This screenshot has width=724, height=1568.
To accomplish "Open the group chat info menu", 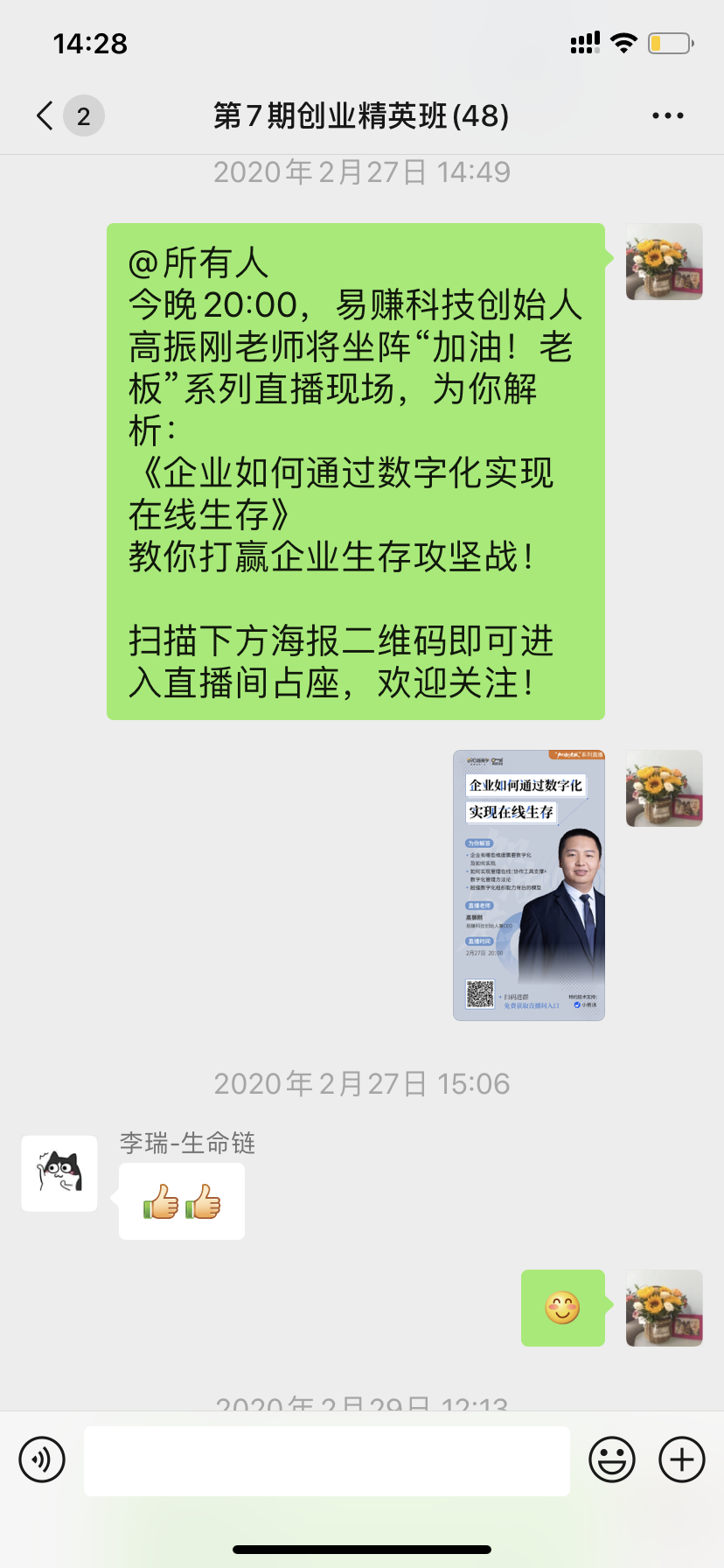I will tap(667, 115).
